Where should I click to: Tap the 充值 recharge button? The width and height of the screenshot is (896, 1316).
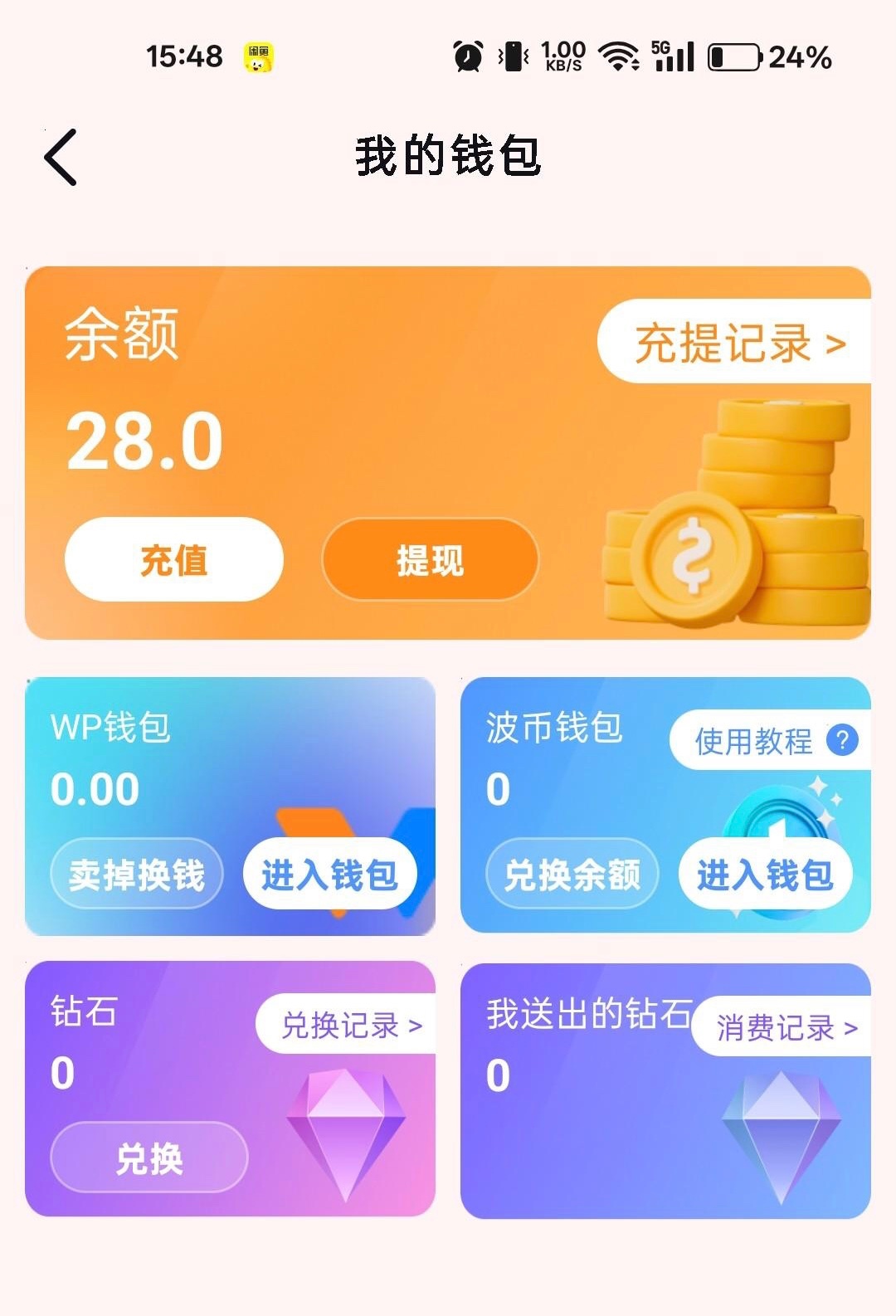(x=174, y=560)
